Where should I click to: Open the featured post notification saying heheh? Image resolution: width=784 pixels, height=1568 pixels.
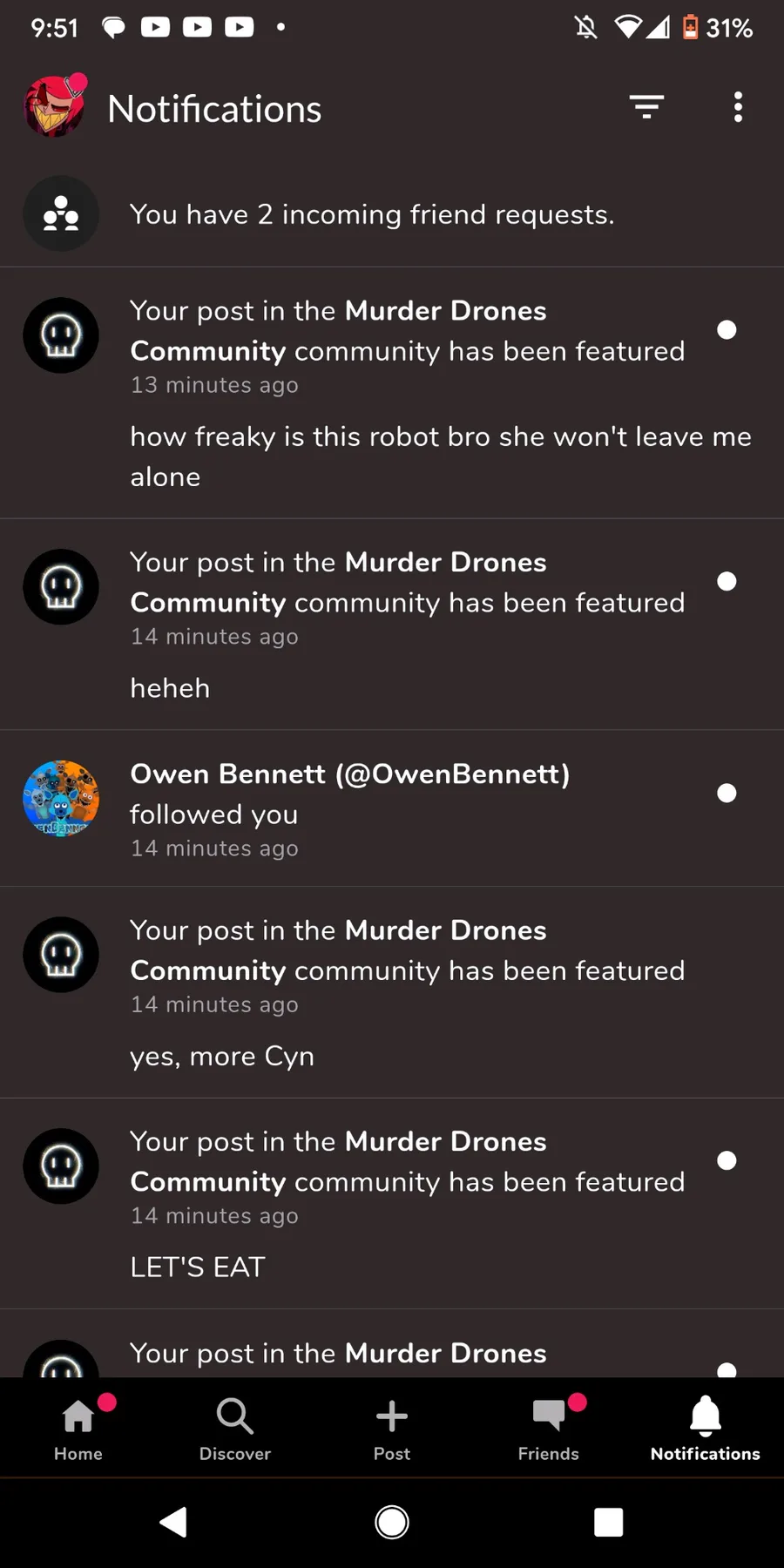click(392, 625)
